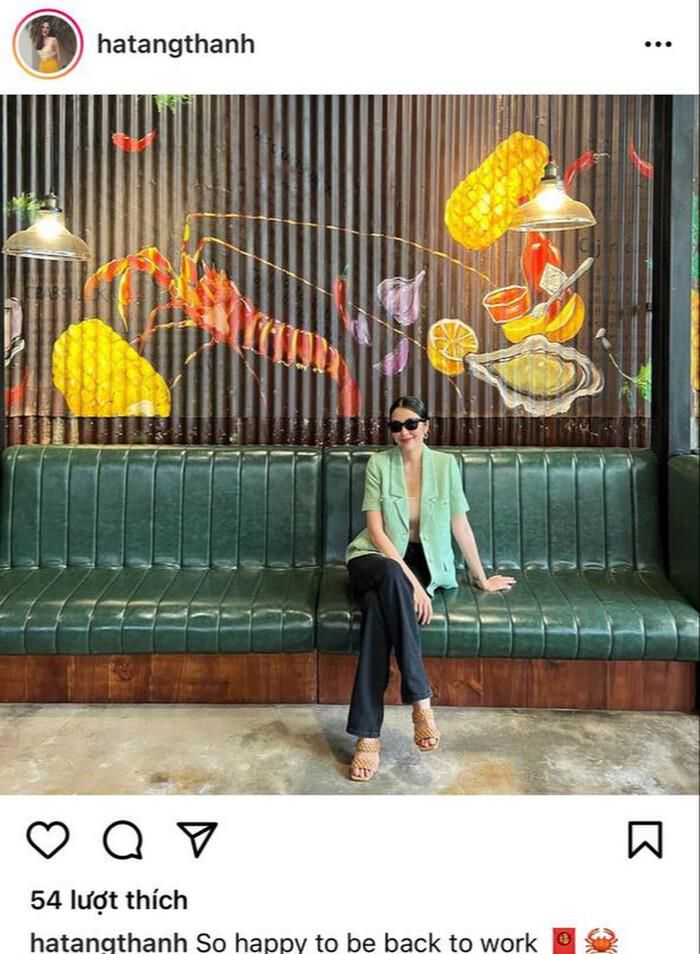Like hatangthanh's post with the heart
This screenshot has height=954, width=700.
pyautogui.click(x=47, y=840)
